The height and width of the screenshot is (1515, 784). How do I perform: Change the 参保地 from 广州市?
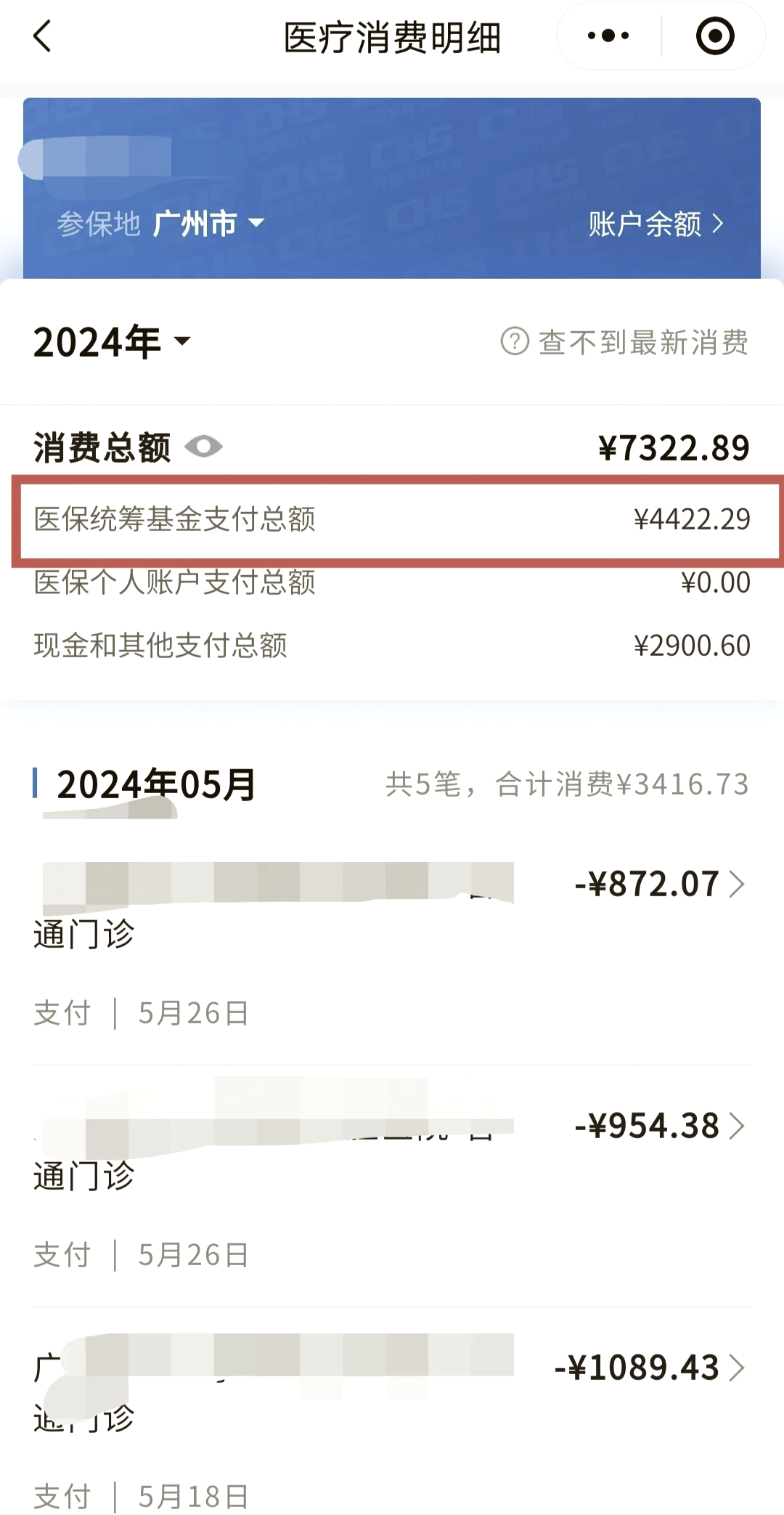coord(209,224)
